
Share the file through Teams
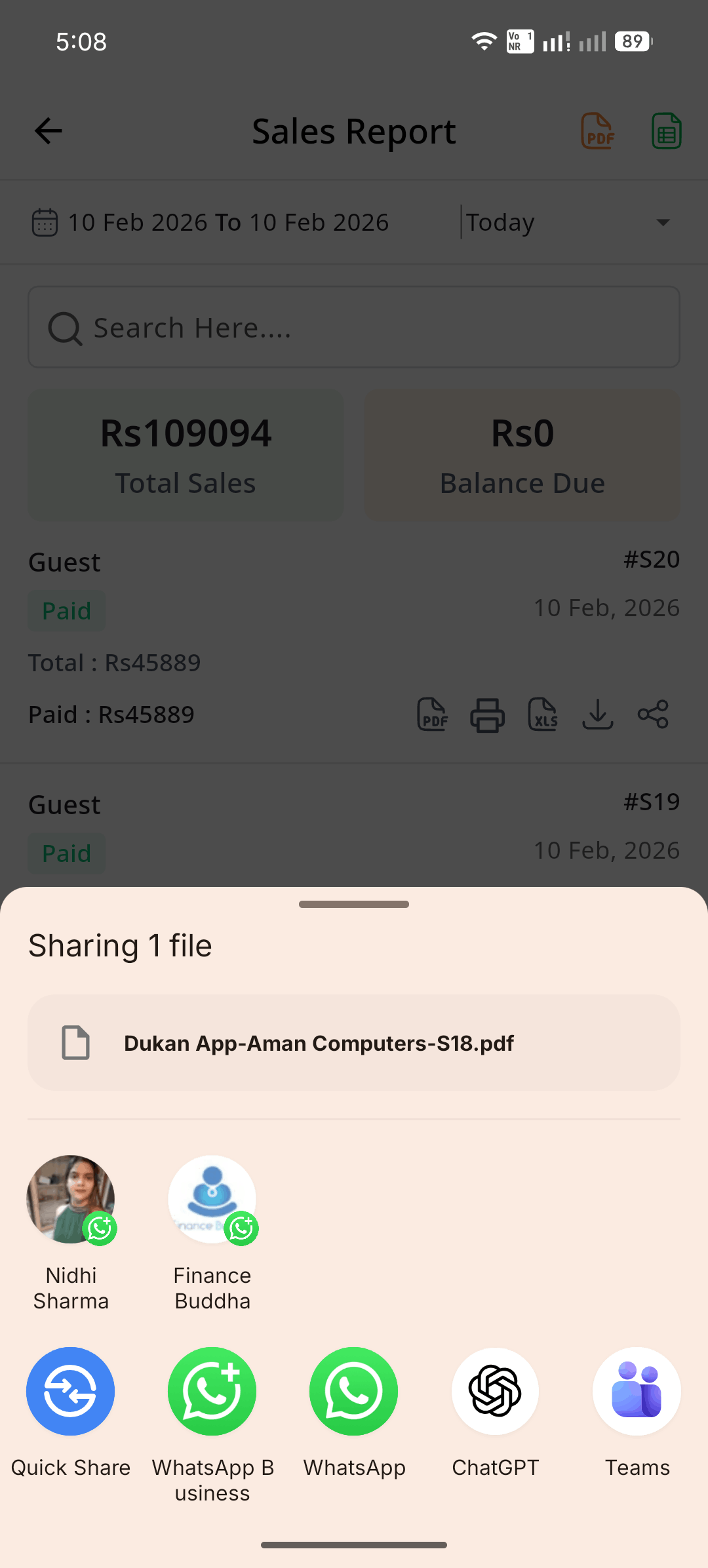637,1391
